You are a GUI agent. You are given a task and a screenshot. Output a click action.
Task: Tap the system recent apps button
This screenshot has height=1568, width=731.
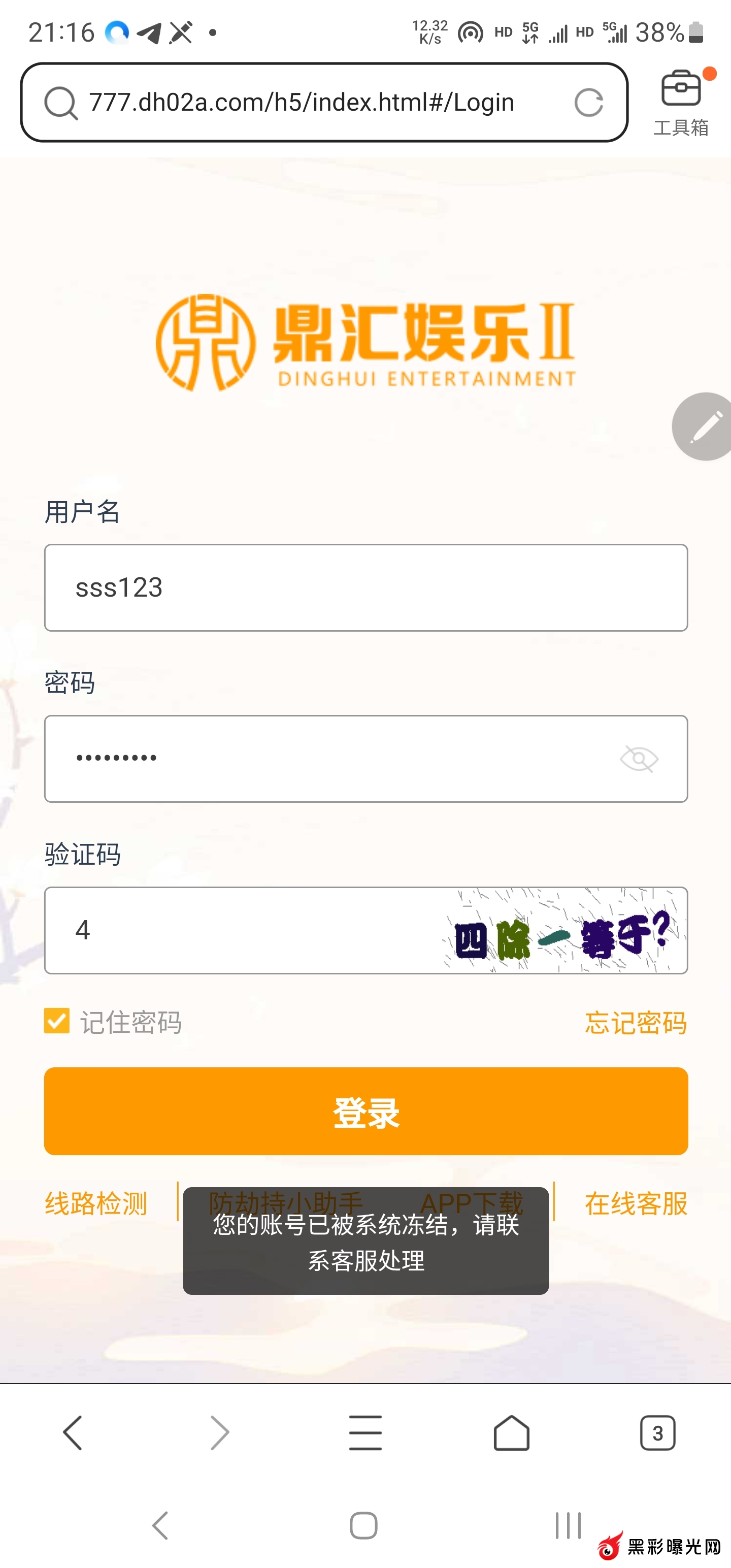coord(568,1525)
